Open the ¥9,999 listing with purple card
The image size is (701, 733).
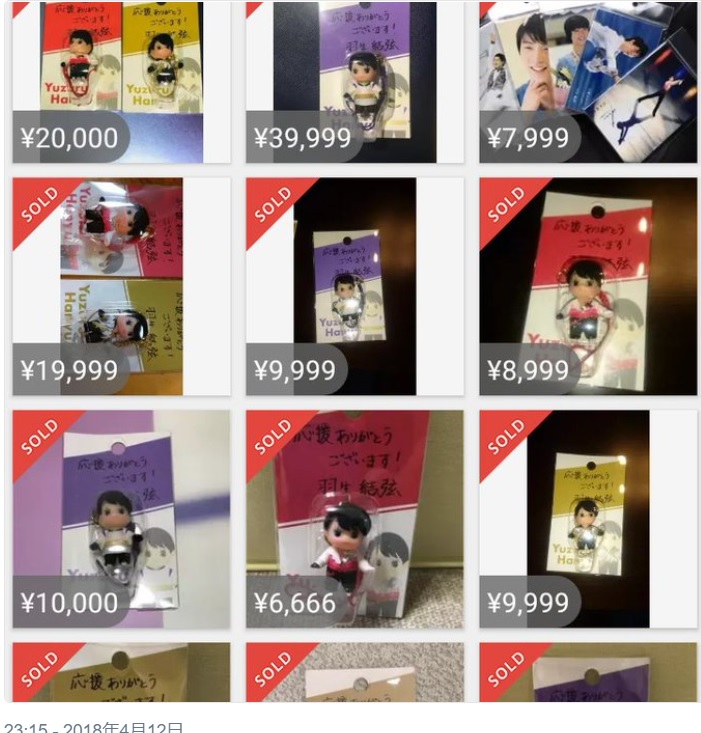coord(354,286)
